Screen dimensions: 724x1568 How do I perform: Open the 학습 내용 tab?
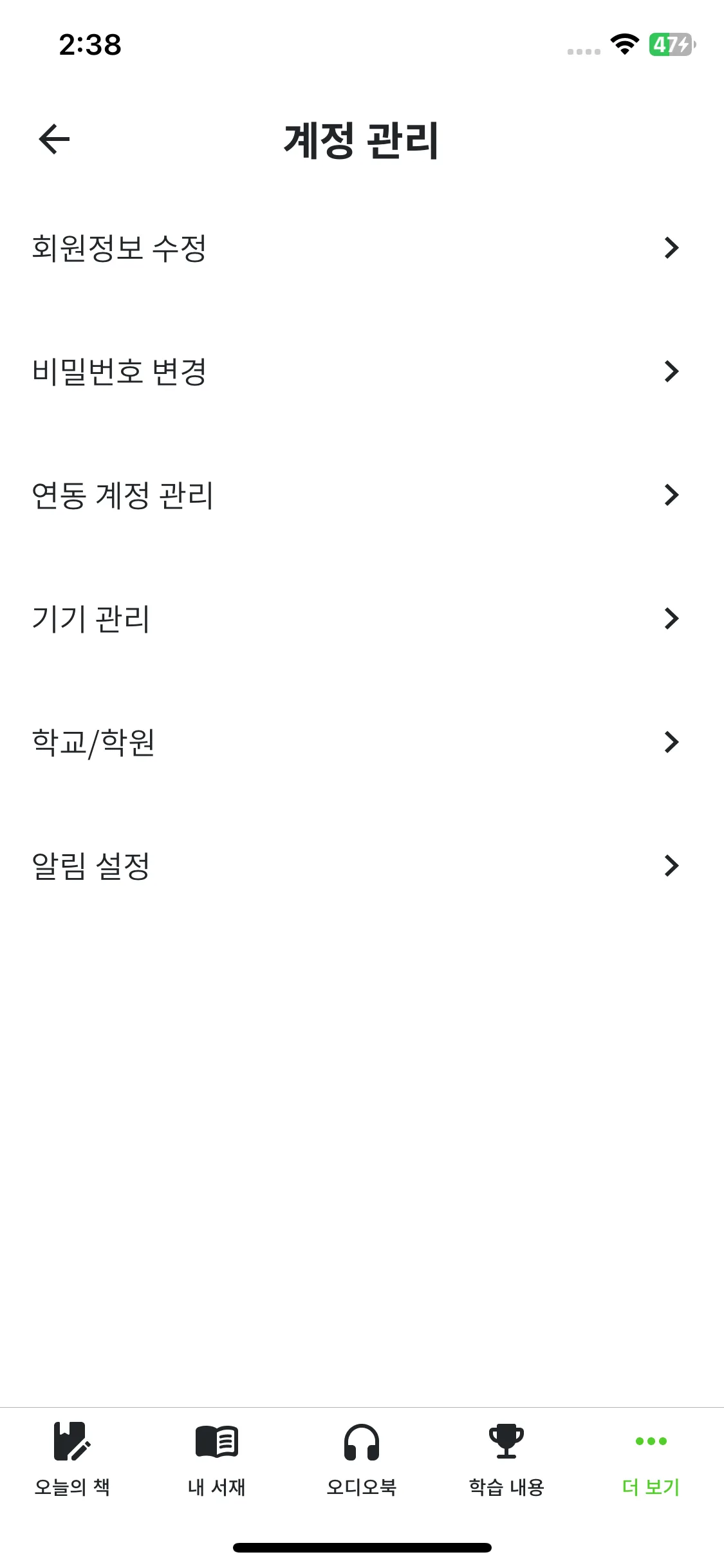pos(506,1460)
